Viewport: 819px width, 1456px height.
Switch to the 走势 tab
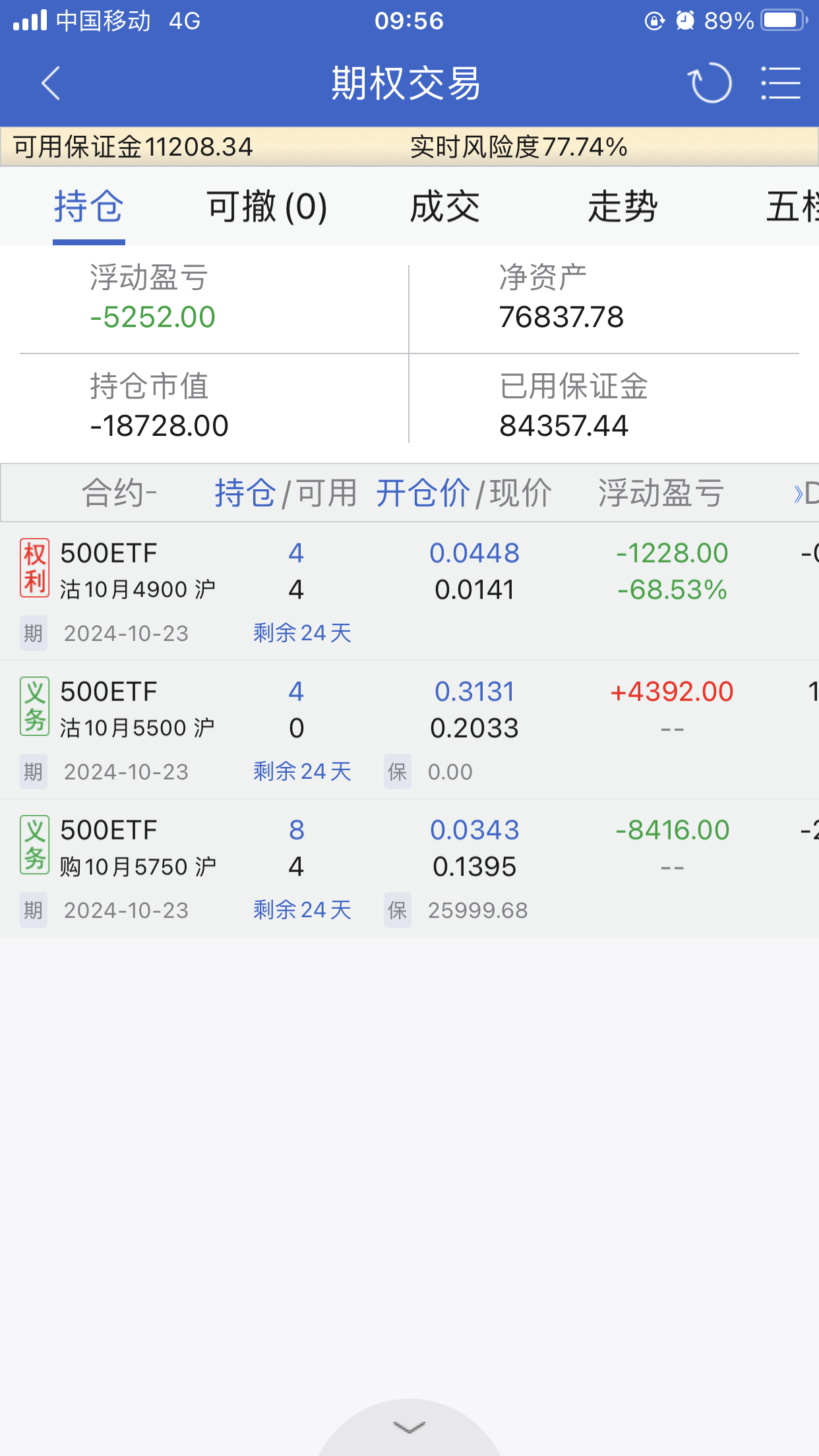[x=622, y=207]
